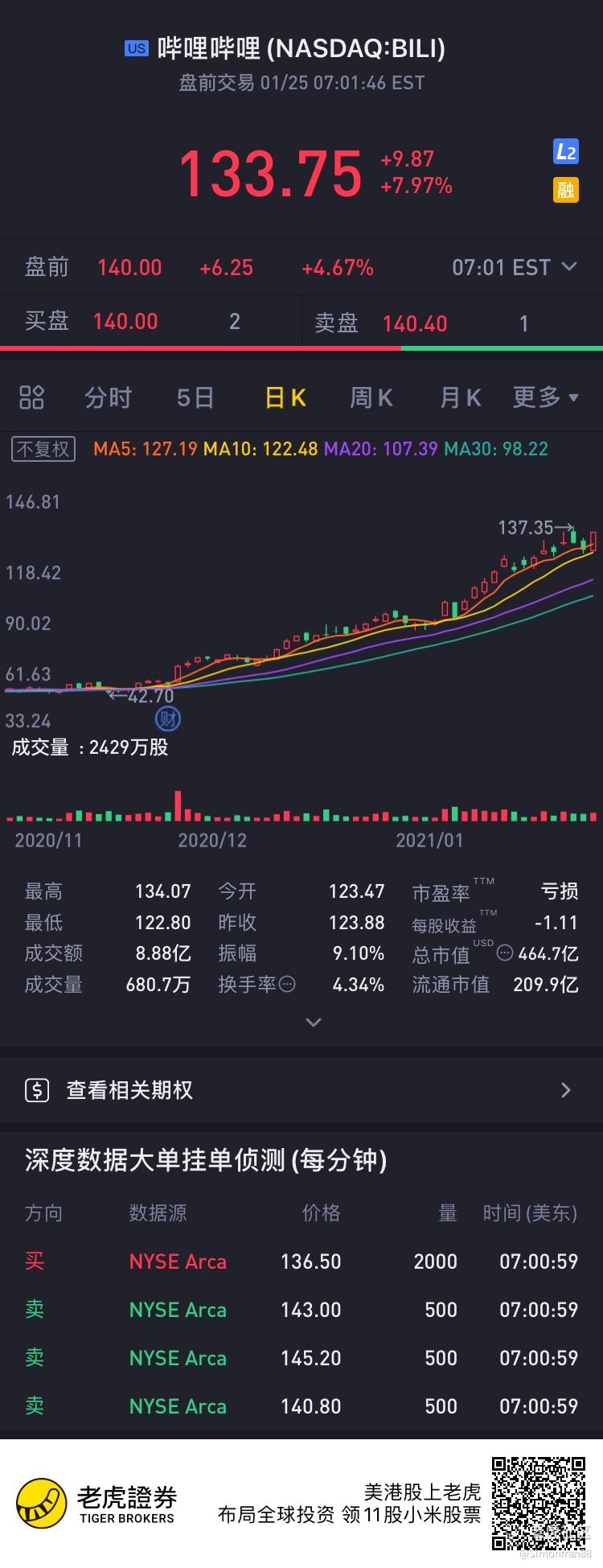The height and width of the screenshot is (1568, 603).
Task: Open the 更多 chart period dropdown
Action: [x=546, y=397]
